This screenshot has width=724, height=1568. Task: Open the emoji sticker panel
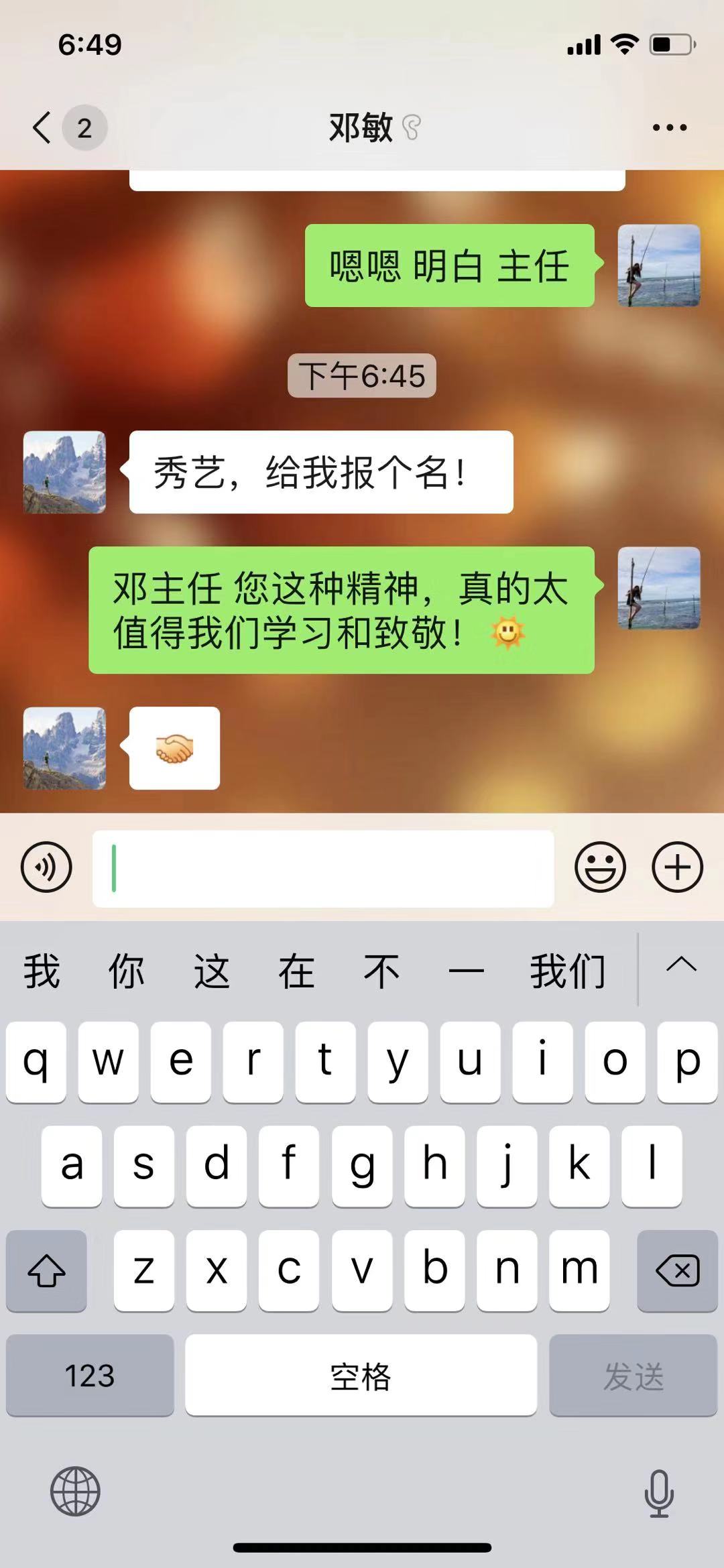(x=600, y=867)
